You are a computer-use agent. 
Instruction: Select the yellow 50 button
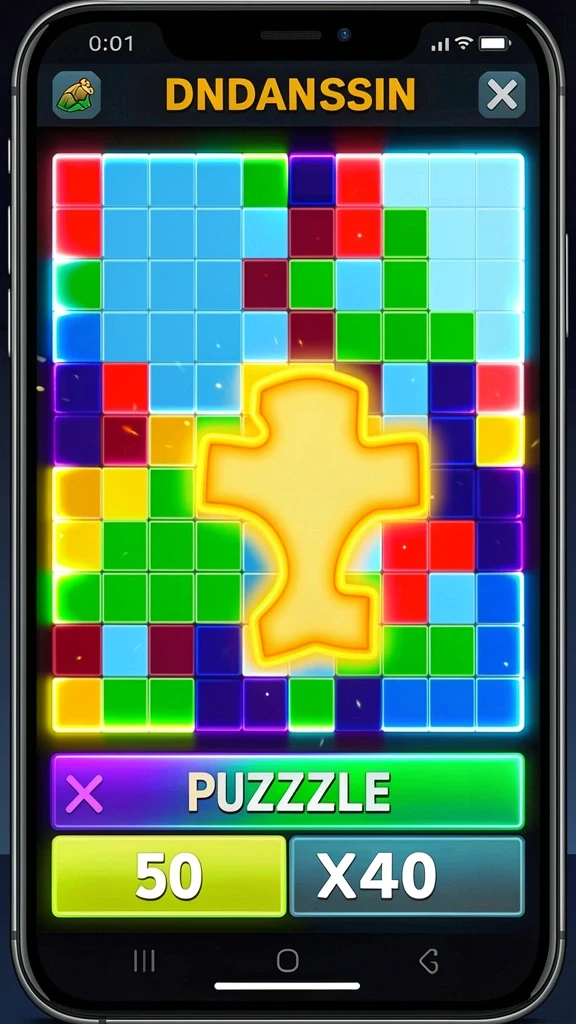(x=169, y=876)
